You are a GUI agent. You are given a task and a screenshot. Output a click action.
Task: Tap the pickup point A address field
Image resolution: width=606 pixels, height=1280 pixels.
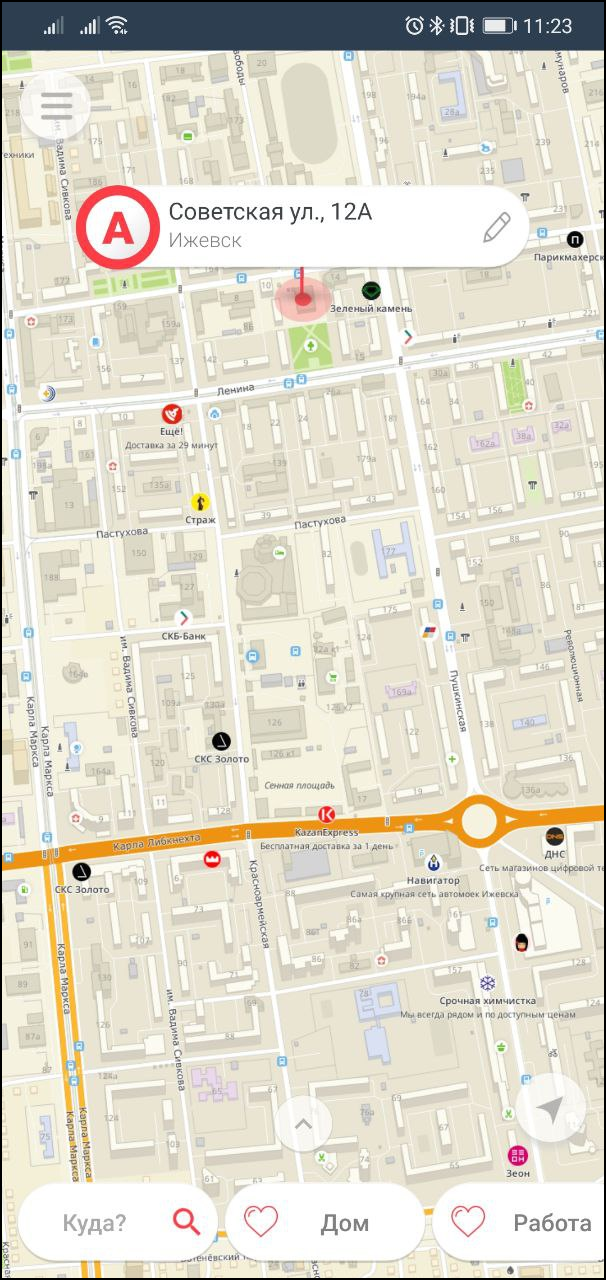(302, 227)
